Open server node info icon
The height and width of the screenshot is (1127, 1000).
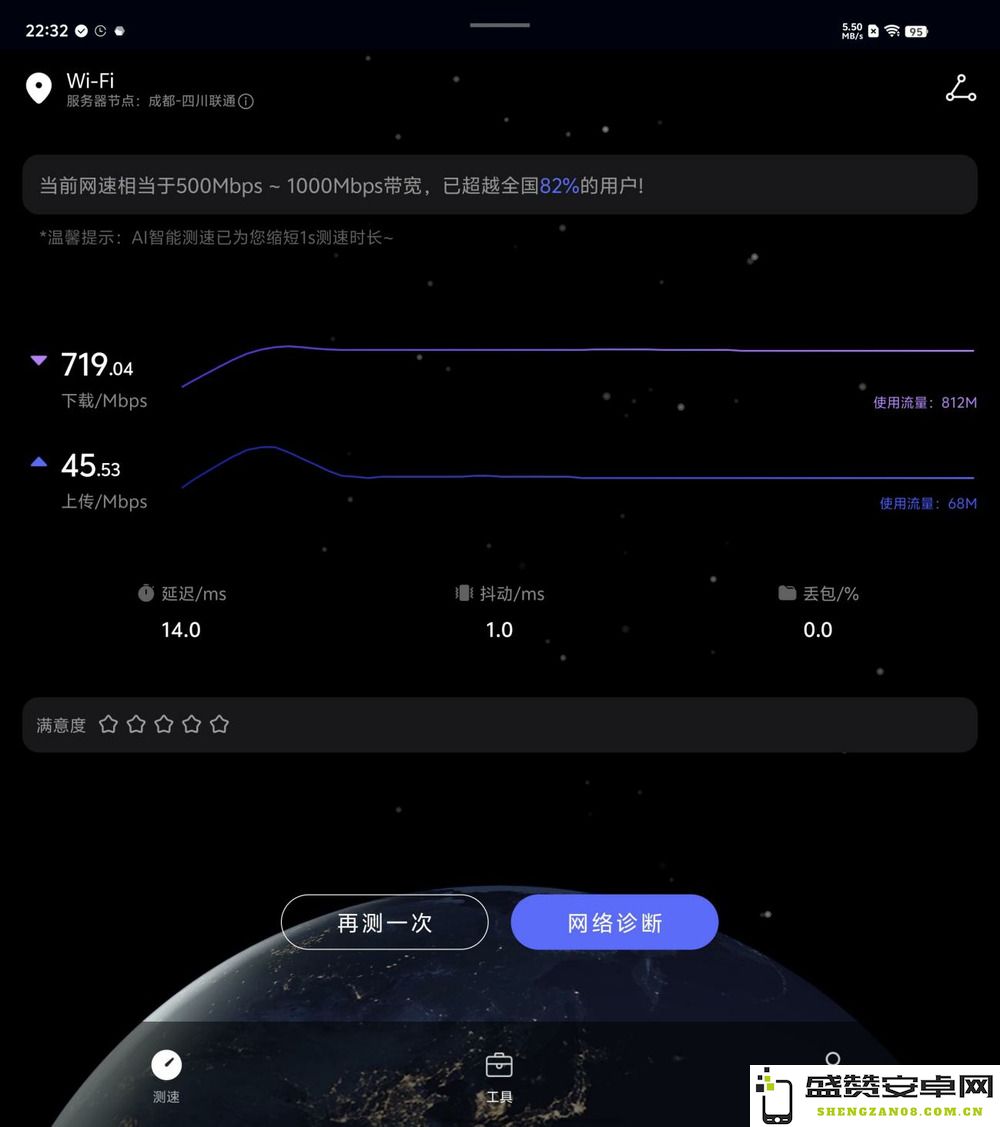[247, 101]
